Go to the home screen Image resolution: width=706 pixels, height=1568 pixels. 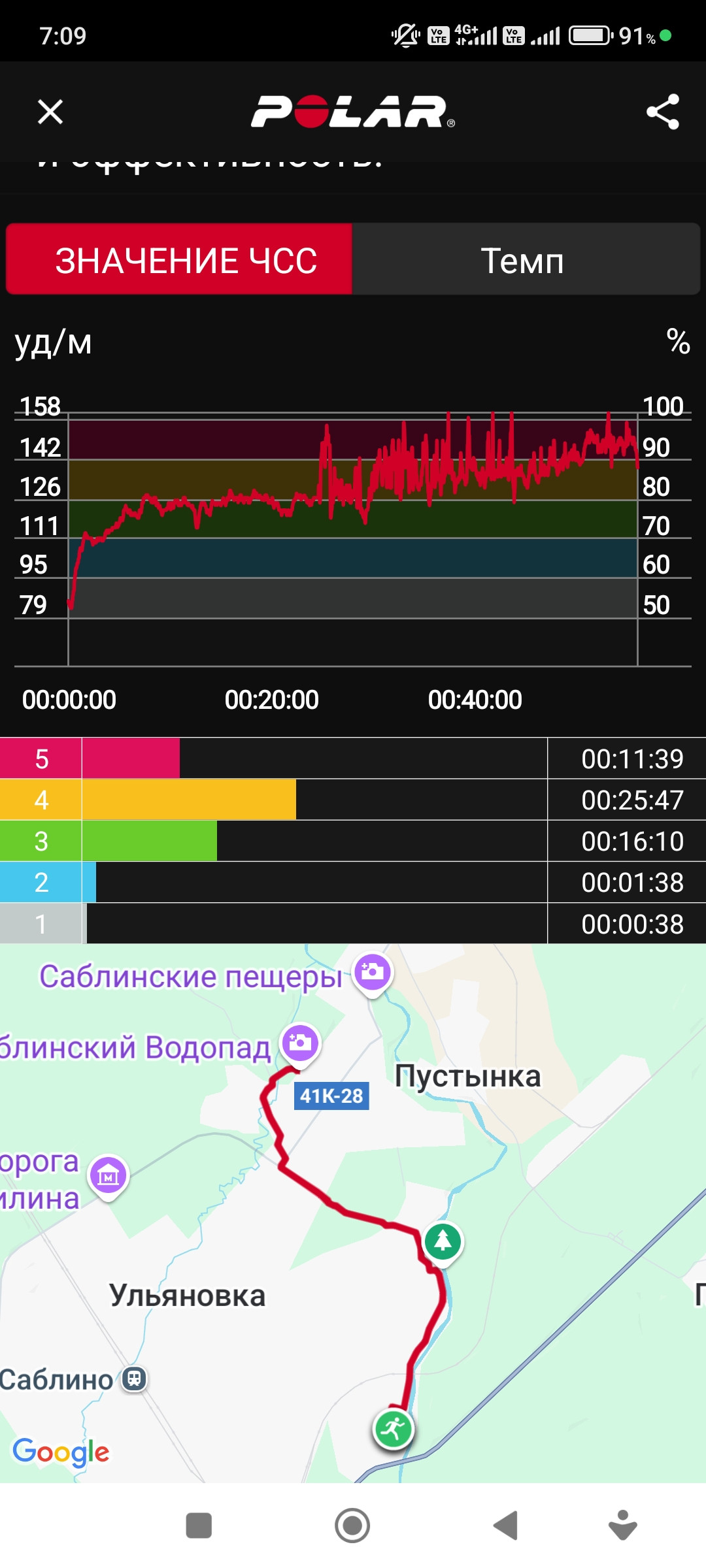[x=352, y=1526]
